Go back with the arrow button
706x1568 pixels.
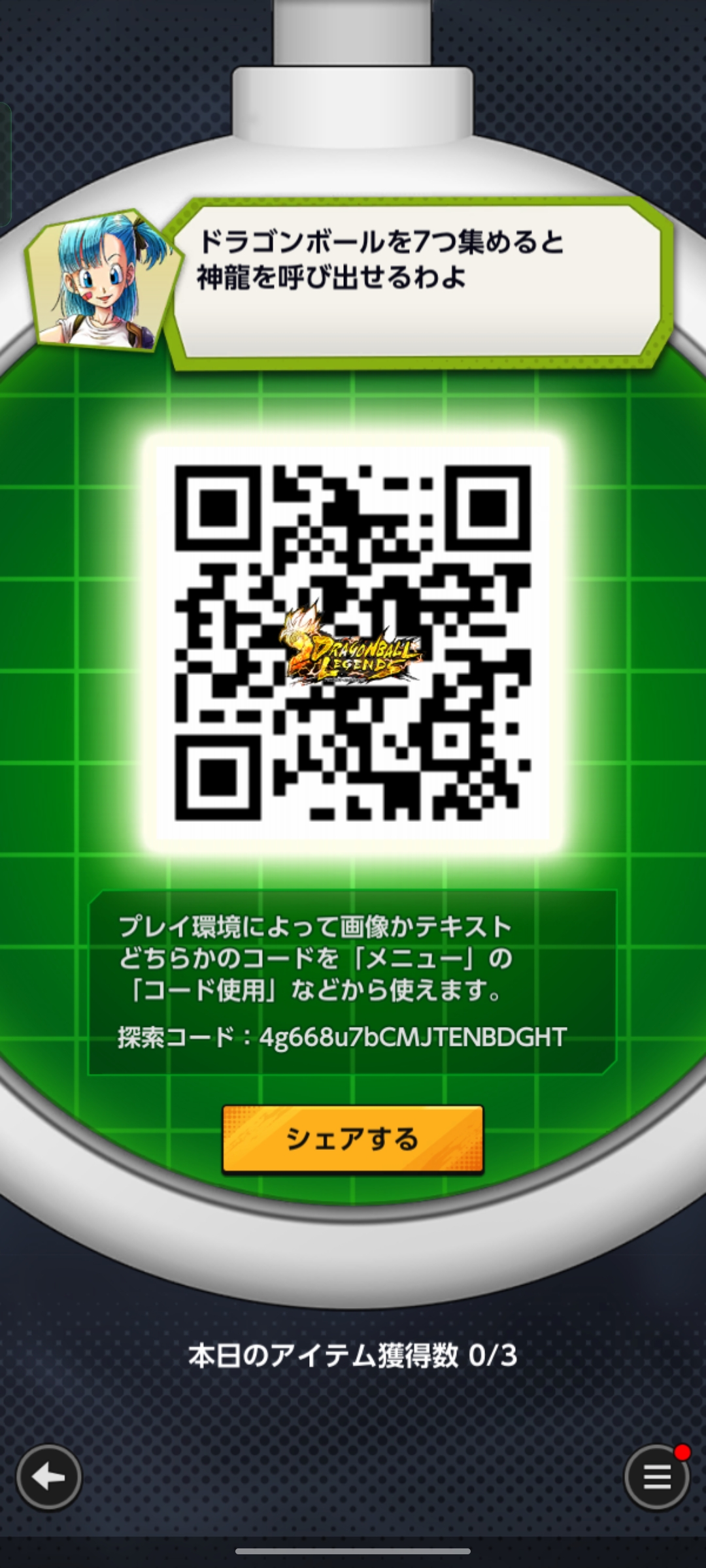coord(49,1477)
